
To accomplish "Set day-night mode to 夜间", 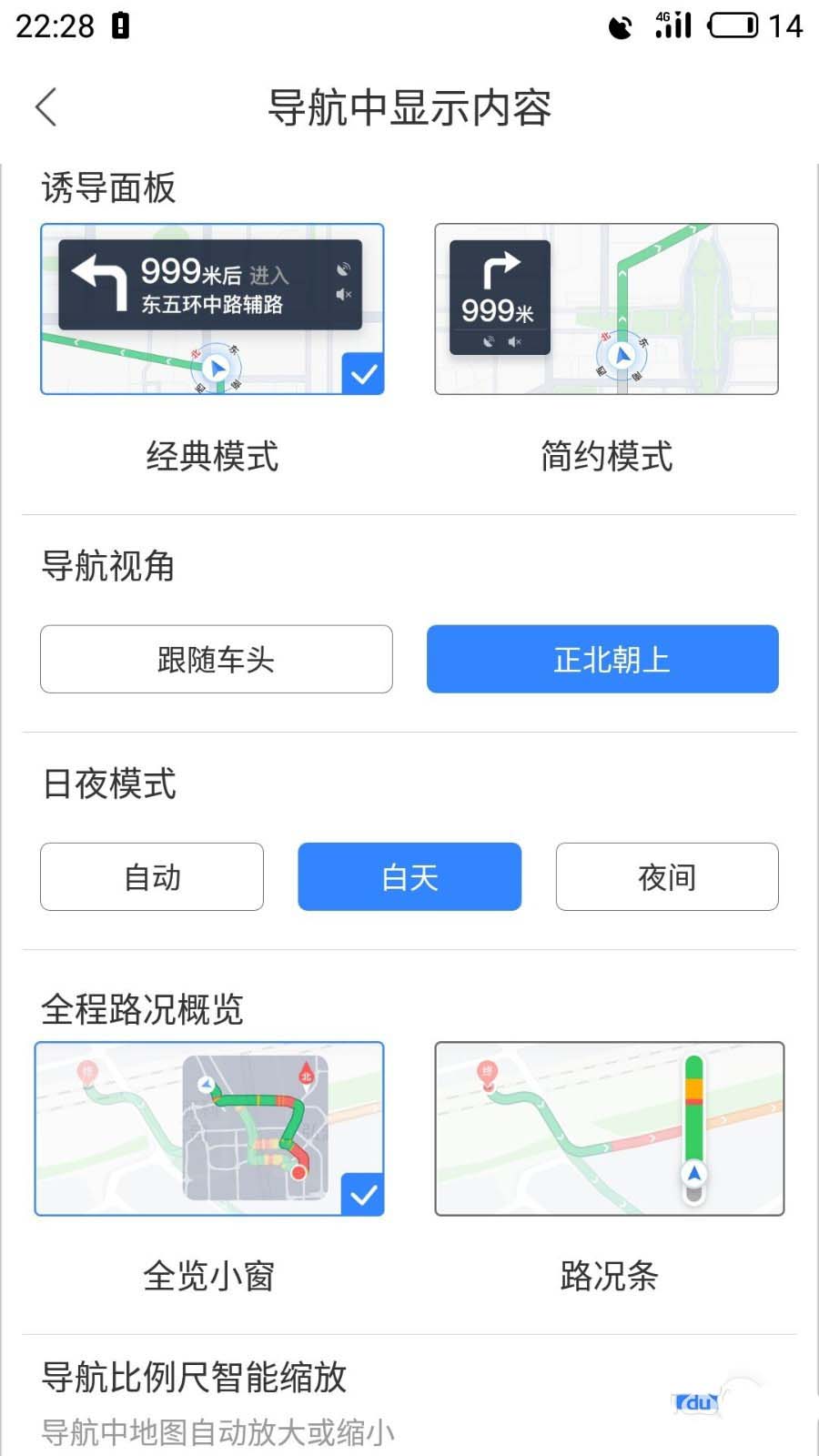I will point(667,876).
